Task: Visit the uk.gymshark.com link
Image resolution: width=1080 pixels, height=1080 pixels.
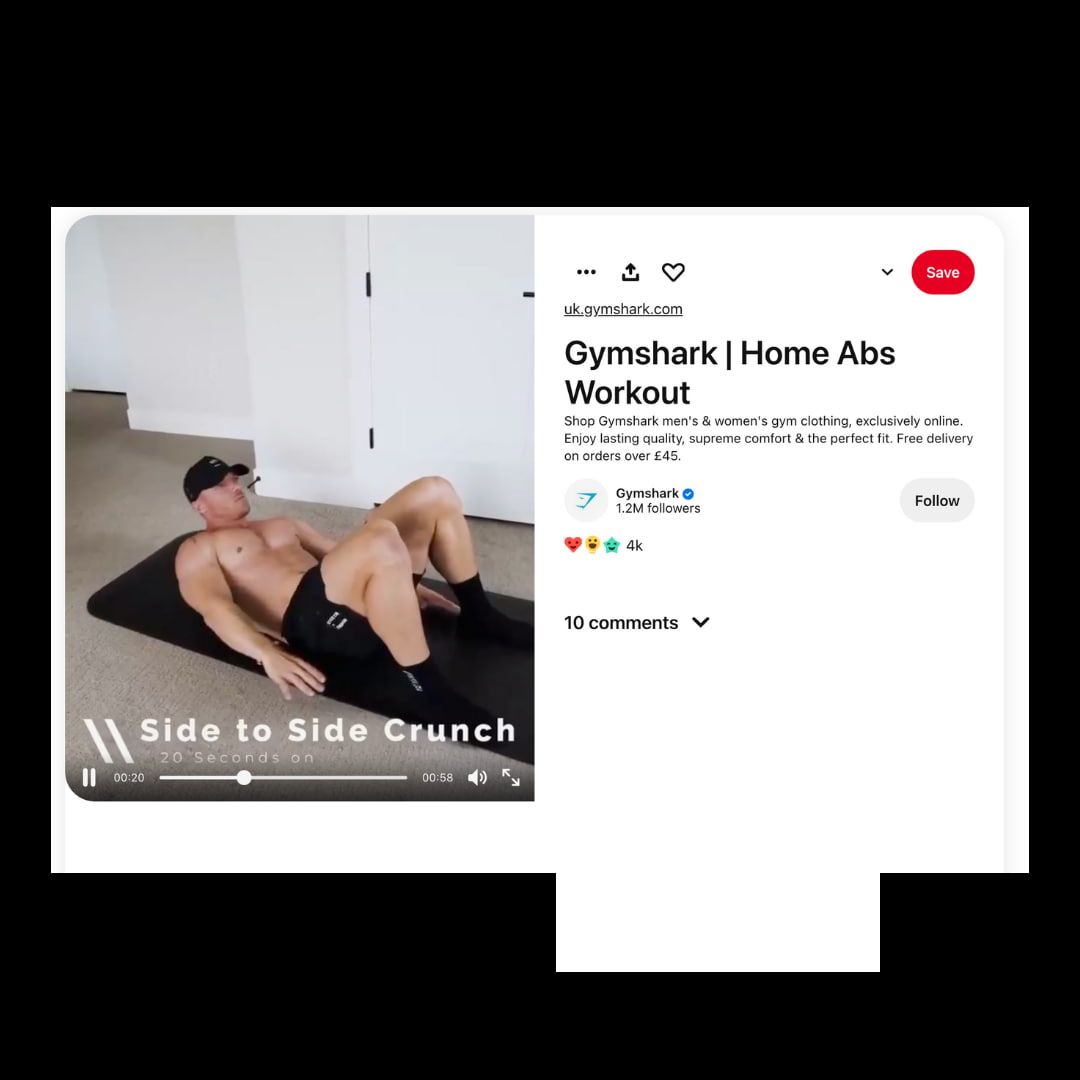Action: (x=623, y=309)
